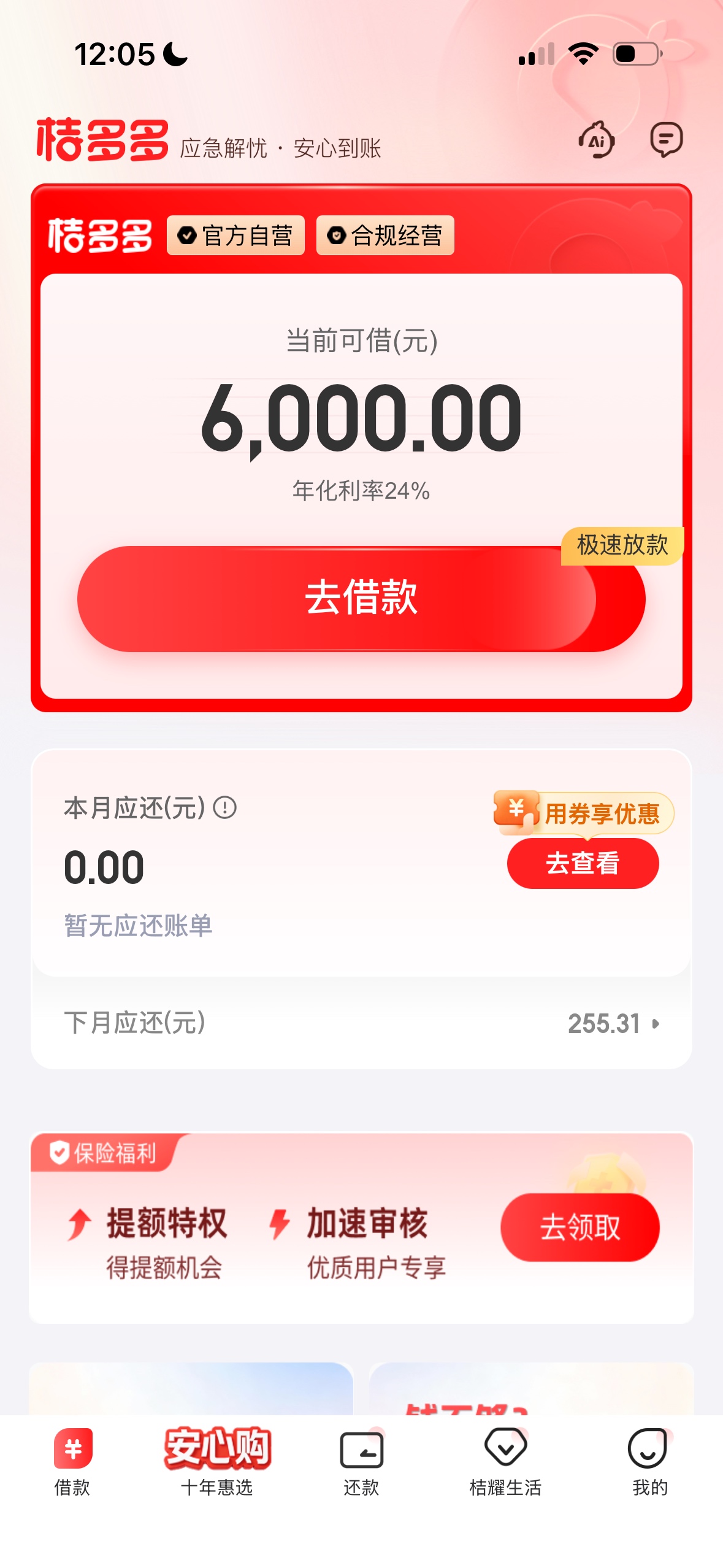
Task: Switch to the 十年惠选 tab
Action: [217, 1461]
